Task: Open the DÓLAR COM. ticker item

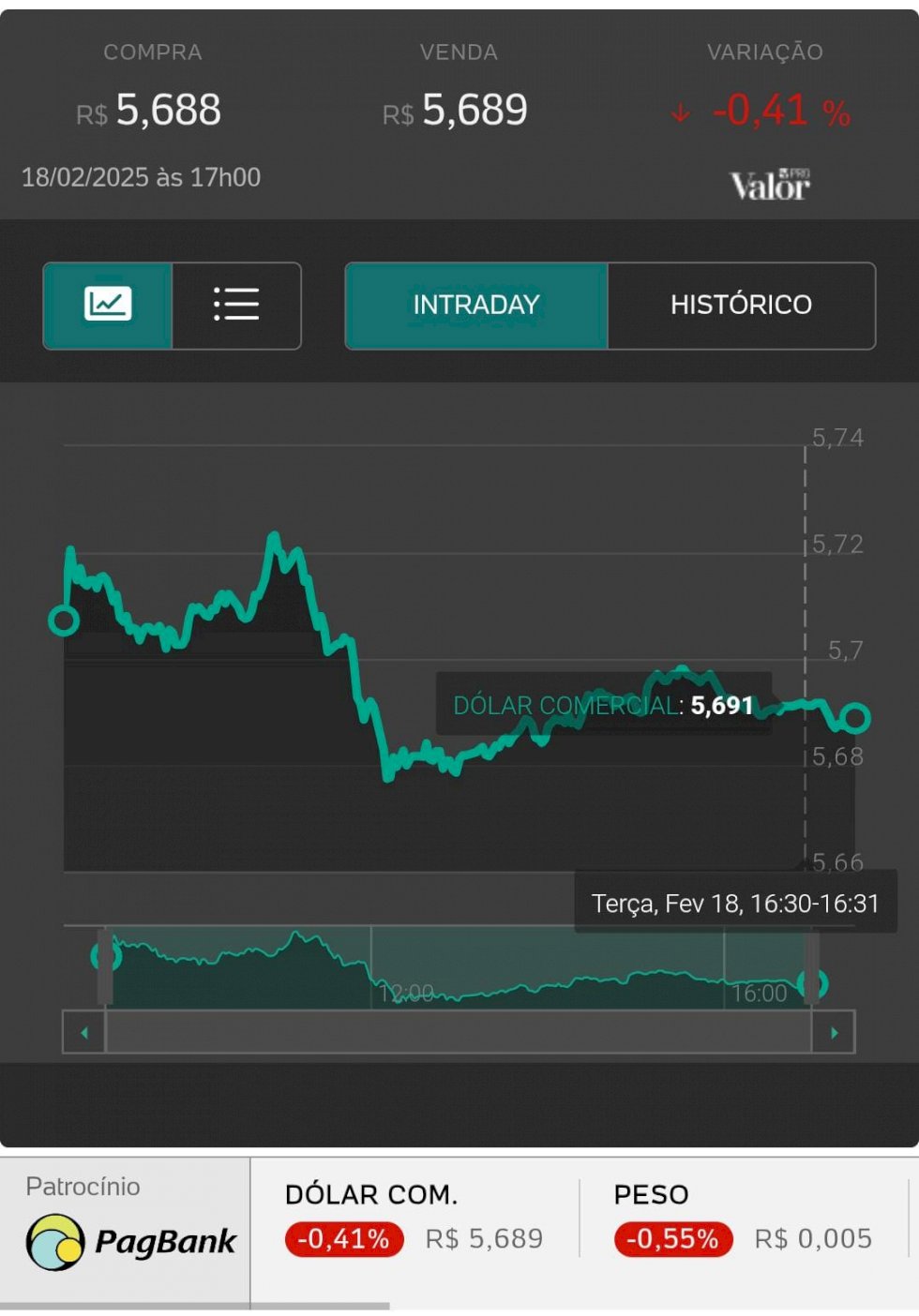Action: click(414, 1218)
